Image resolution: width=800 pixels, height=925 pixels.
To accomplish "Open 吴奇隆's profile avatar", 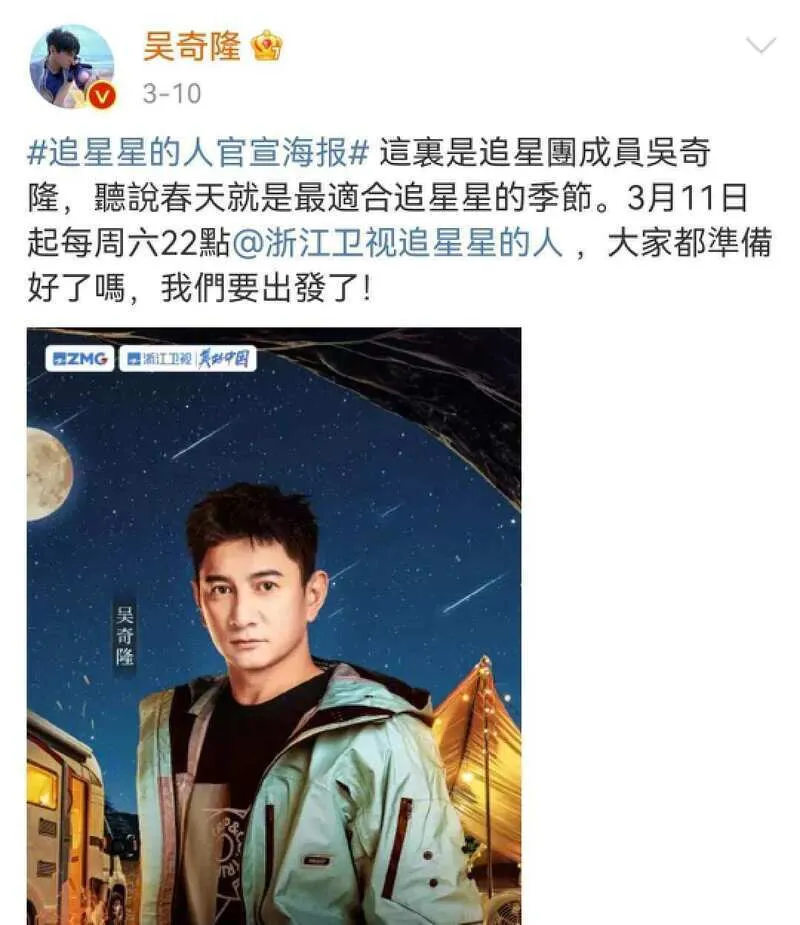I will 71,66.
